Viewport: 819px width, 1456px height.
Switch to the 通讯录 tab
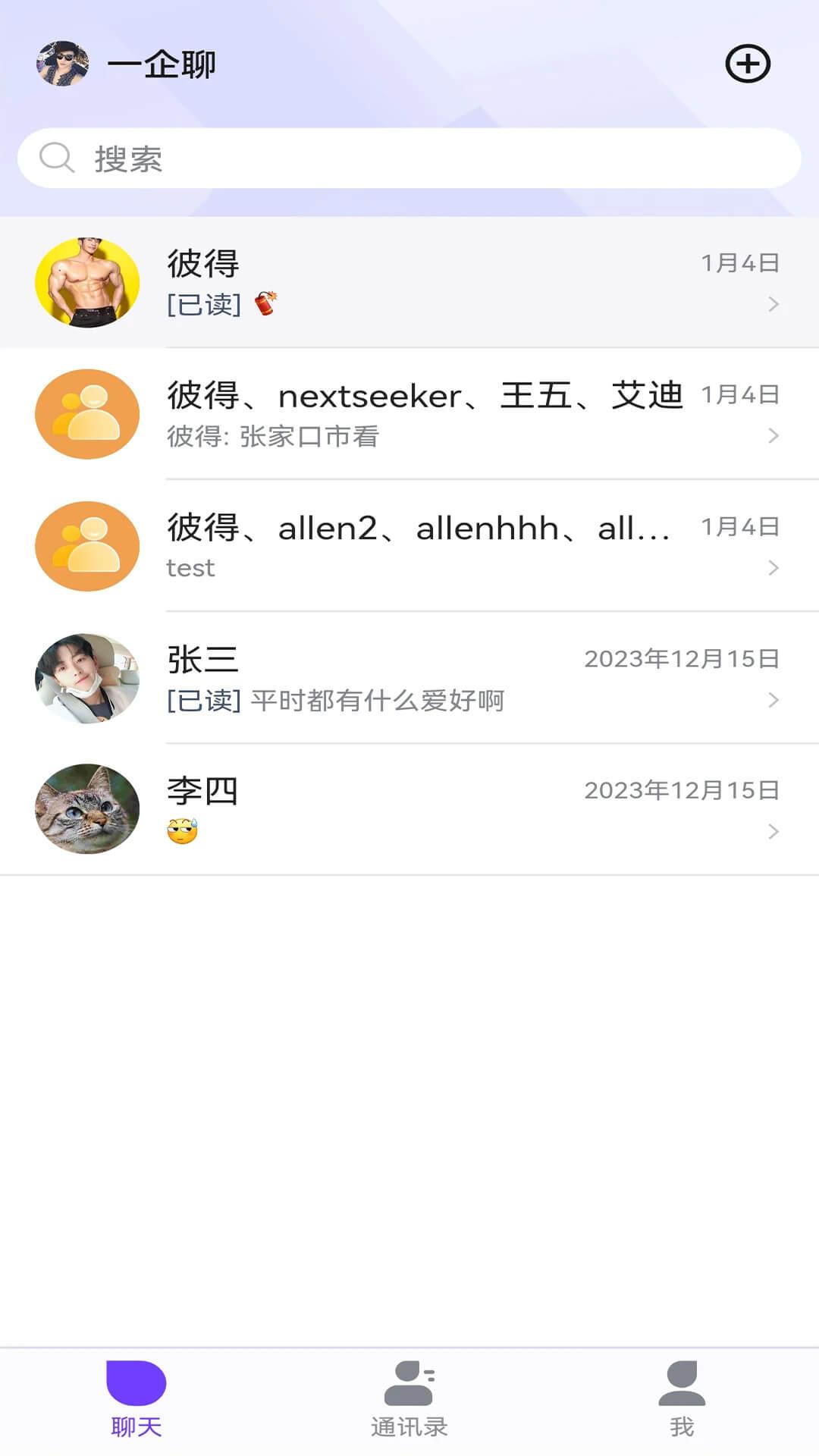click(409, 1407)
